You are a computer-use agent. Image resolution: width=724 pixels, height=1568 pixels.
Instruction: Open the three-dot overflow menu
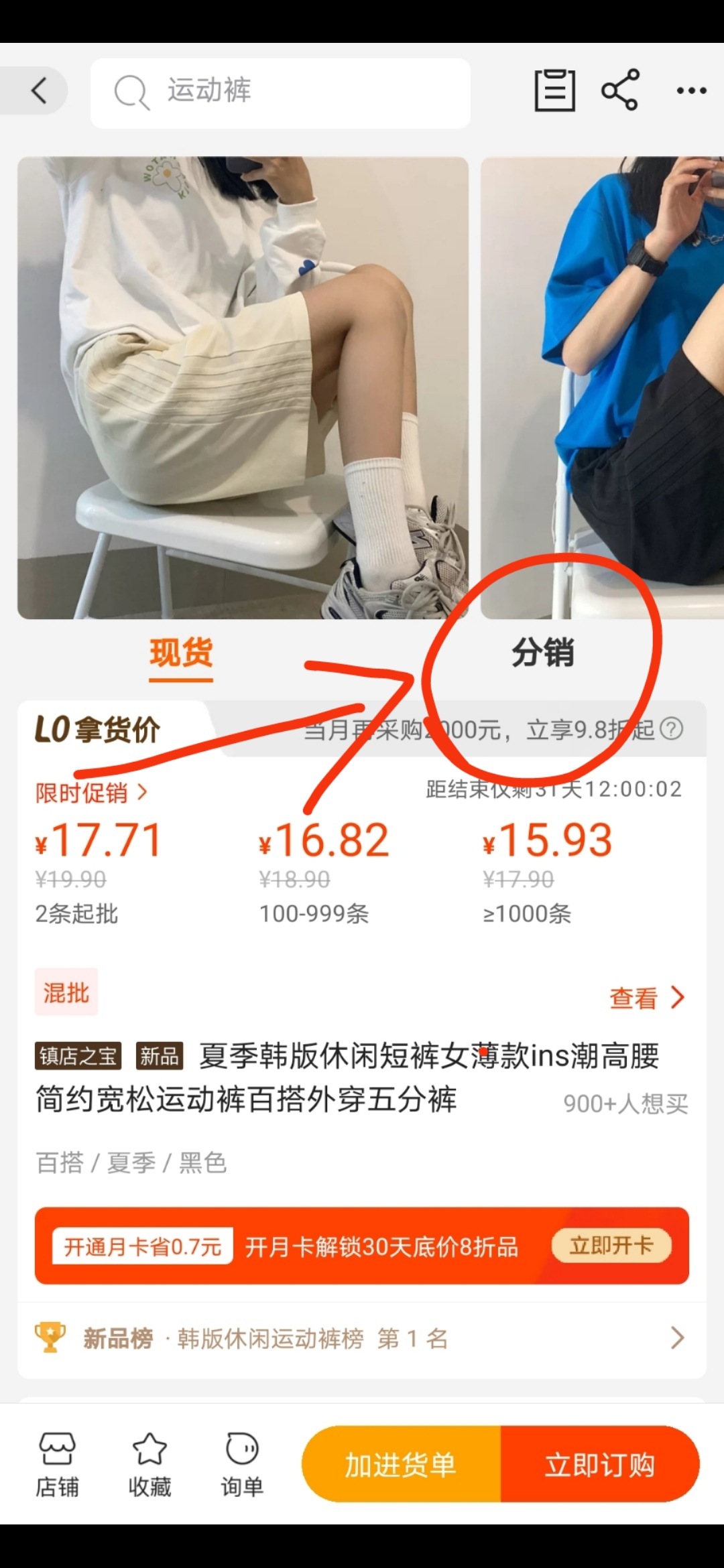click(x=691, y=90)
